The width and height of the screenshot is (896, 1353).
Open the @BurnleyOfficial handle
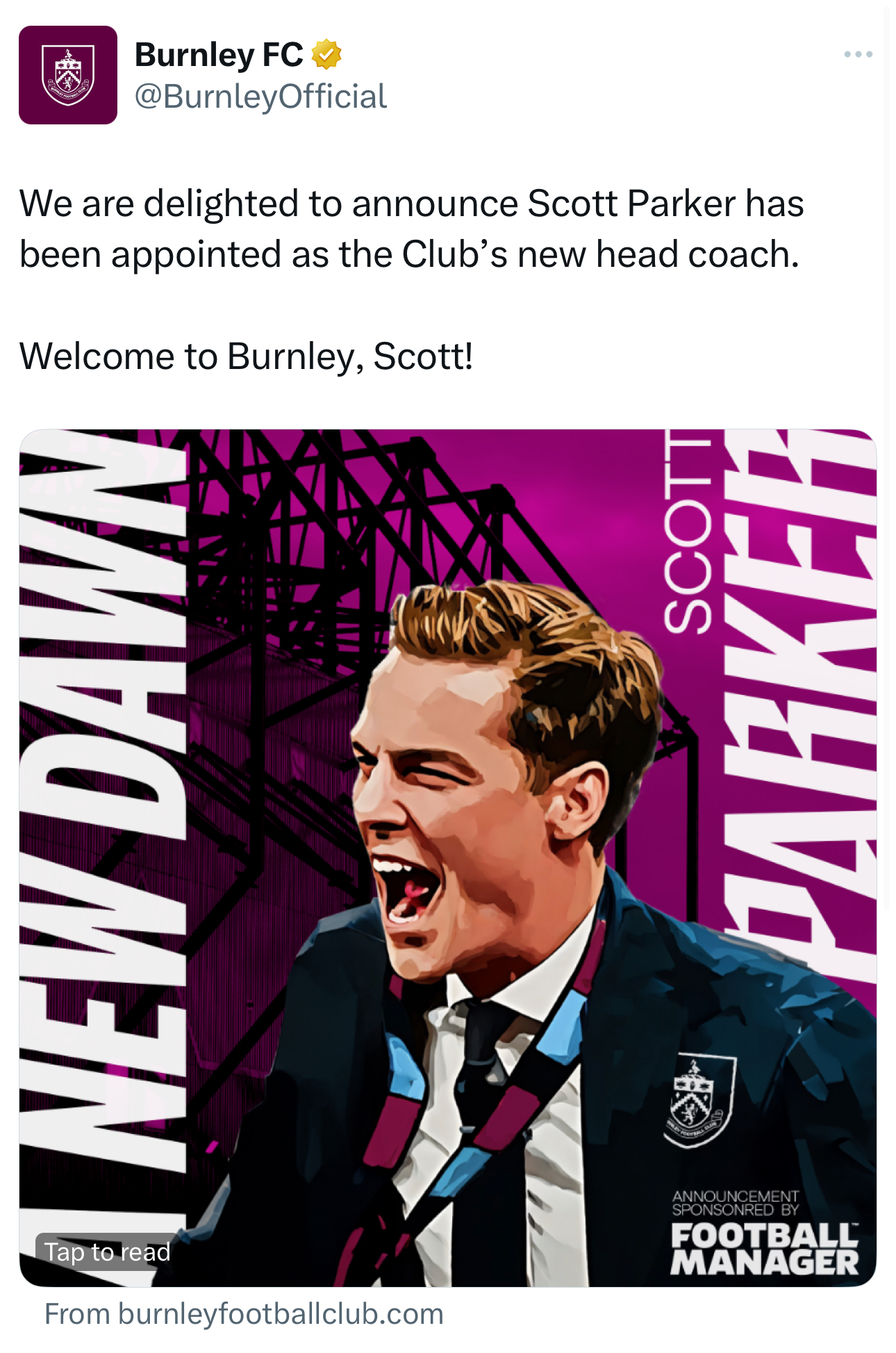pos(260,97)
